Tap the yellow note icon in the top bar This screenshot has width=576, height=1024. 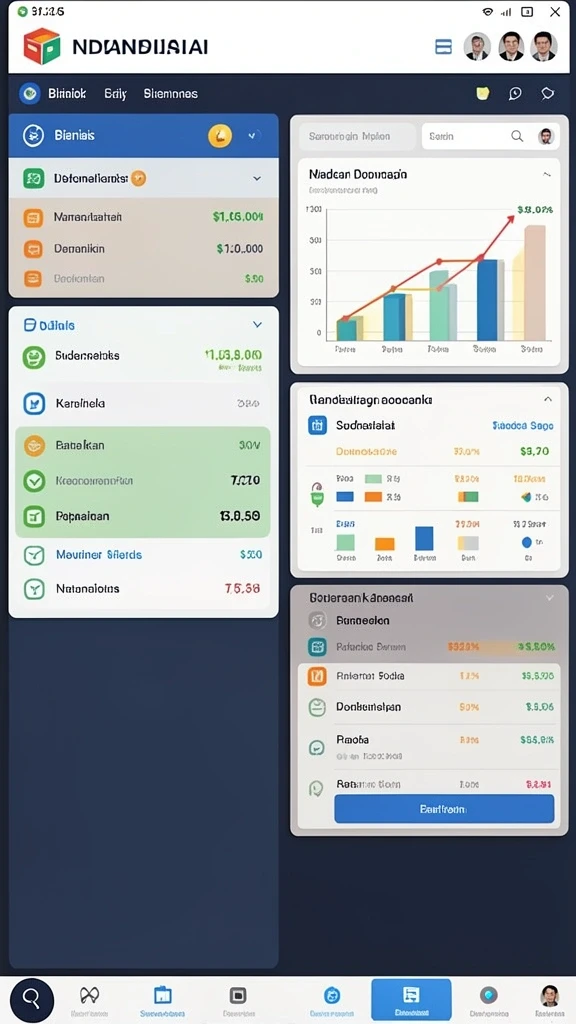[x=483, y=93]
